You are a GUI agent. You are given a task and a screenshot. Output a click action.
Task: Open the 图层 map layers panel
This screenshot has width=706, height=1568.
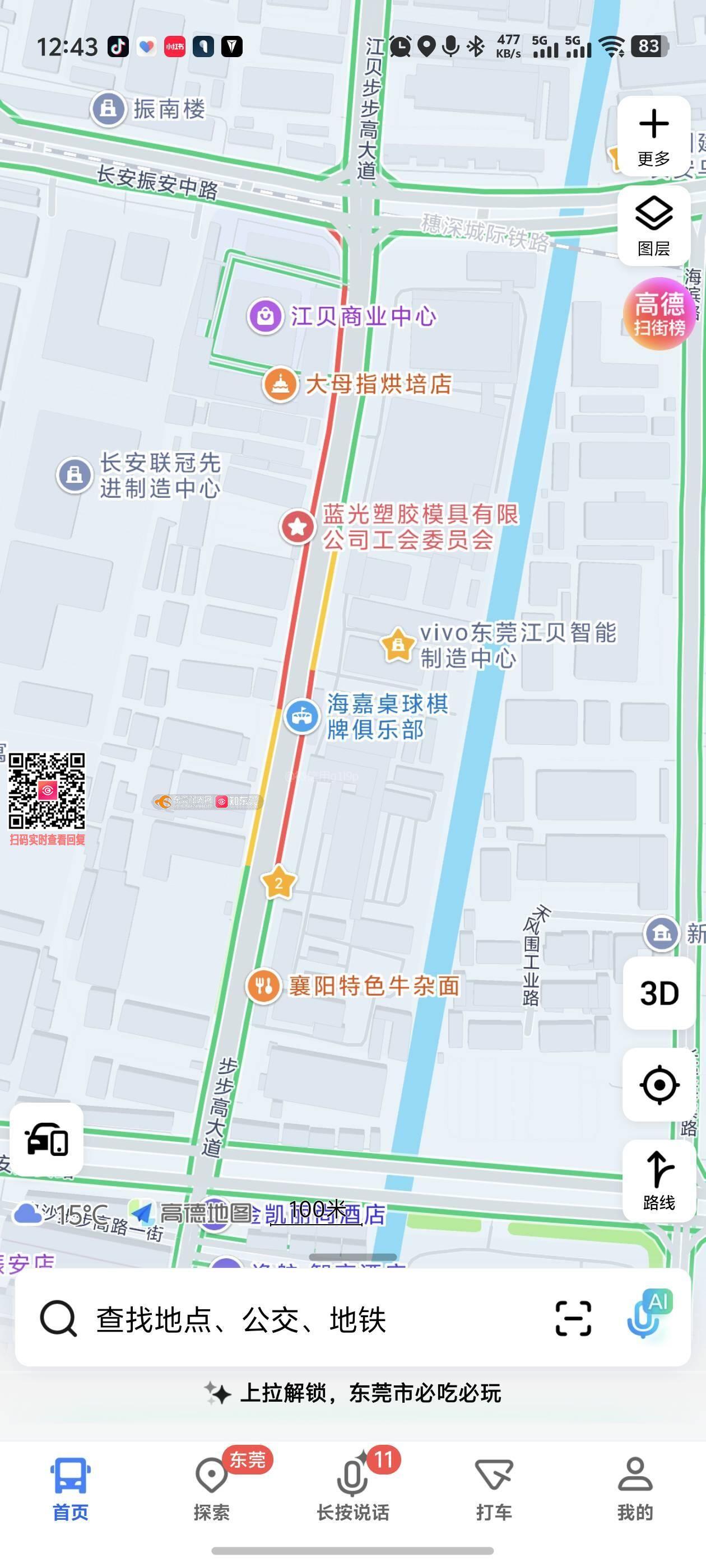pyautogui.click(x=654, y=226)
